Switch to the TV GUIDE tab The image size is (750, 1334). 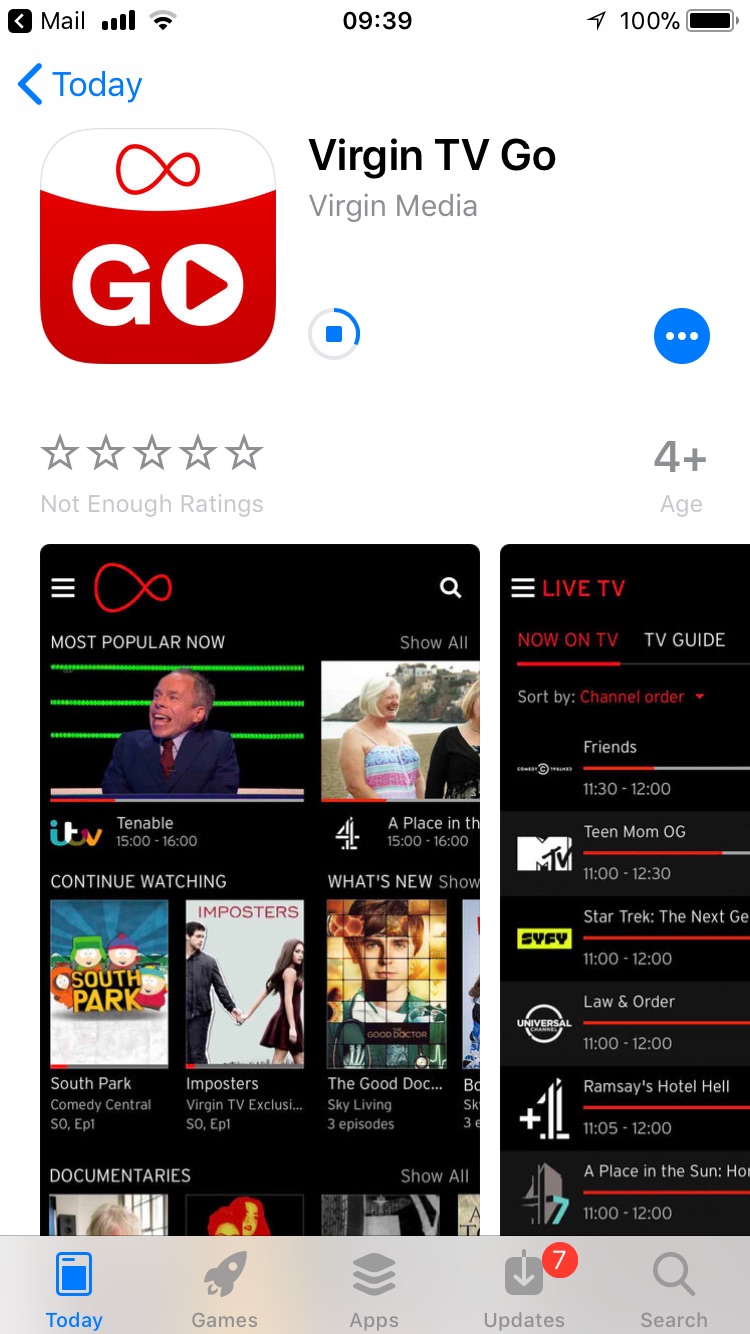684,640
